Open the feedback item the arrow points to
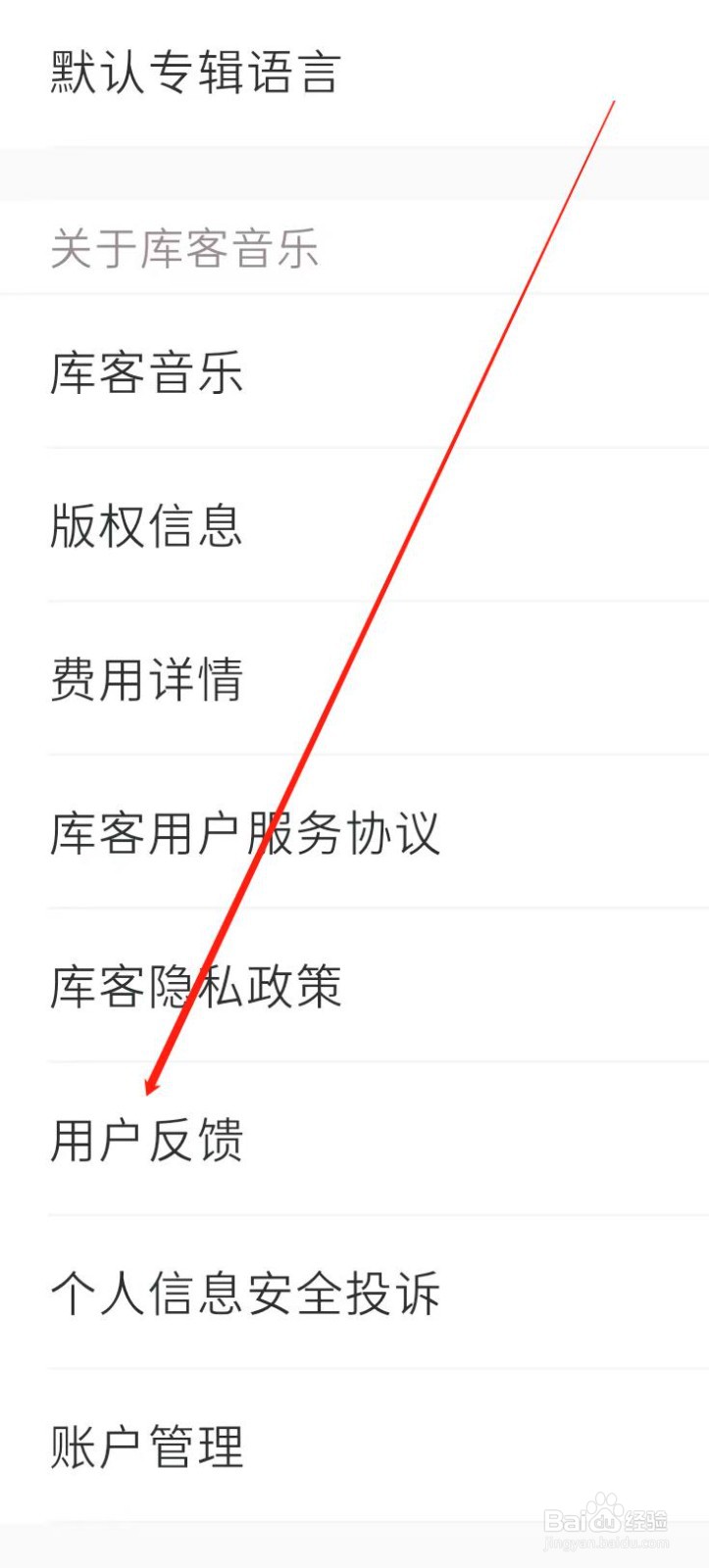The width and height of the screenshot is (709, 1568). pyautogui.click(x=147, y=1140)
